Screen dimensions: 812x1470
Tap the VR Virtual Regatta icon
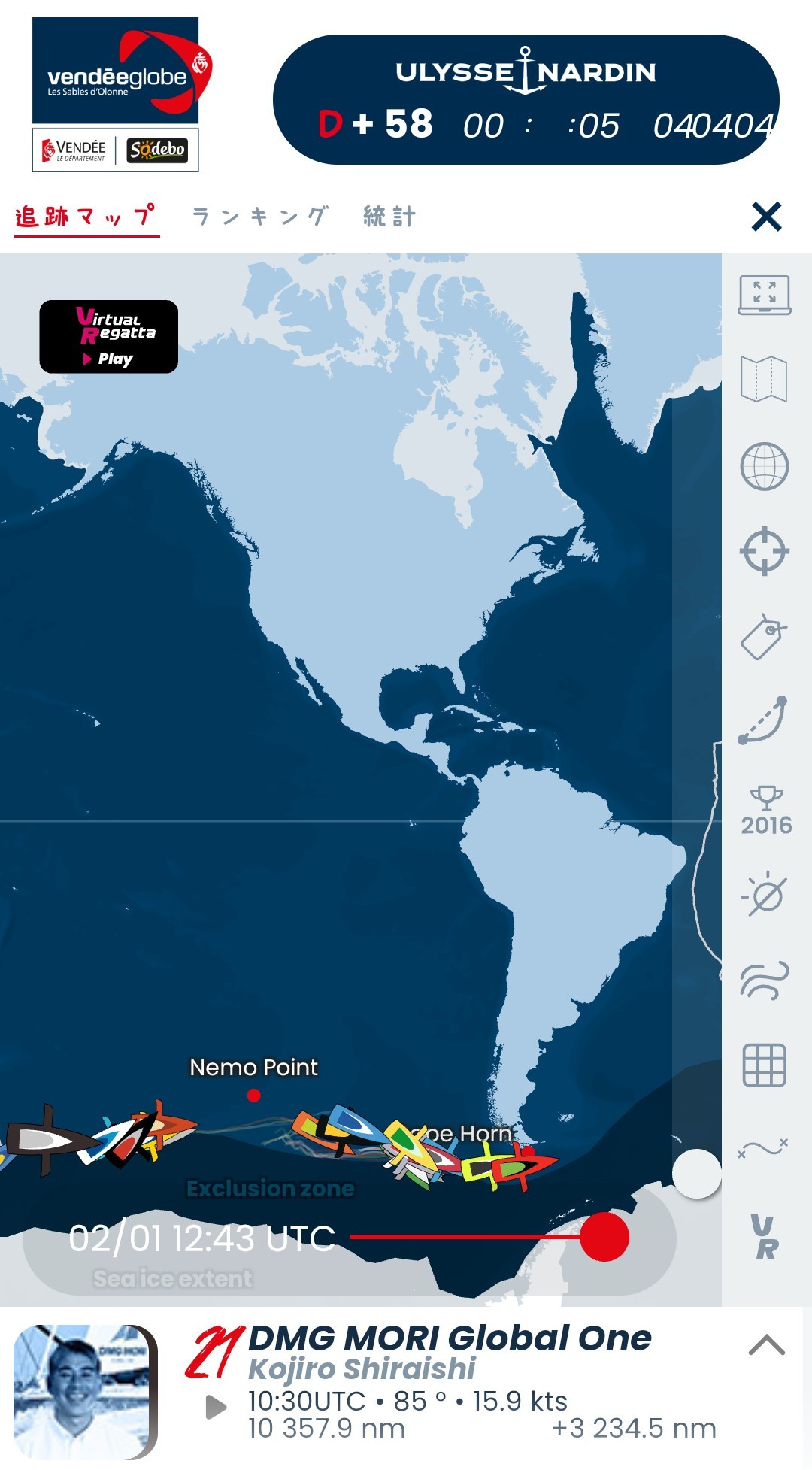coord(765,1237)
